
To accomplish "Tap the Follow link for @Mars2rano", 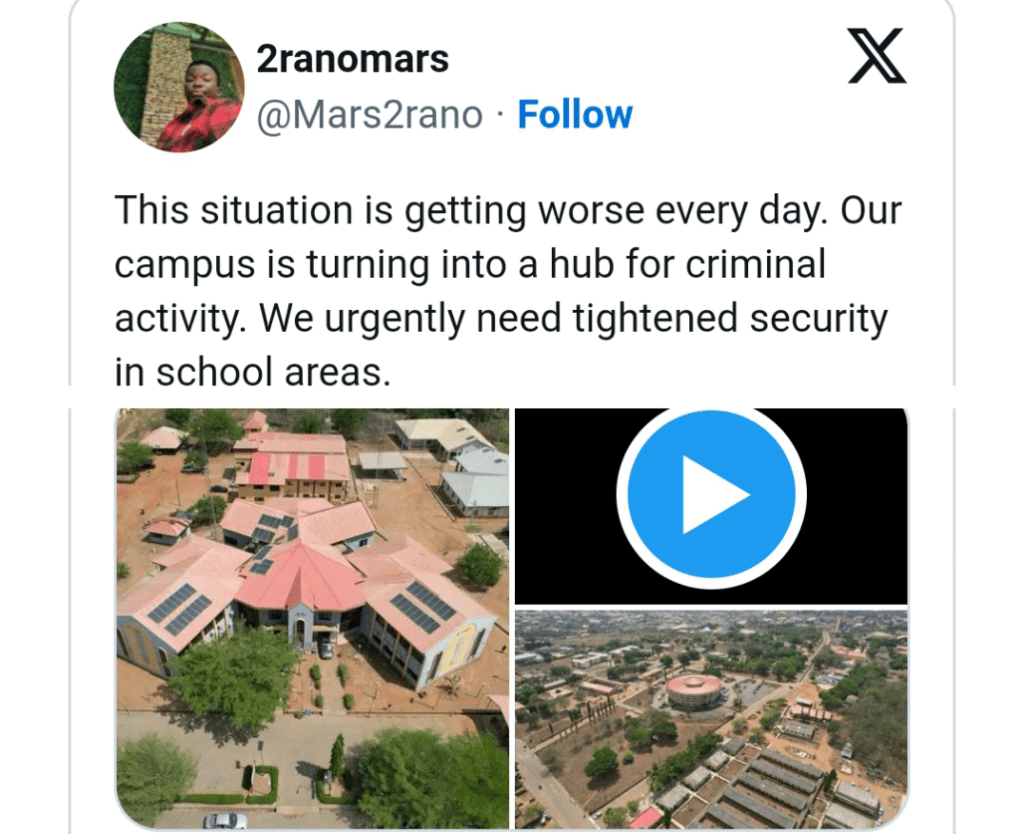I will (x=575, y=116).
